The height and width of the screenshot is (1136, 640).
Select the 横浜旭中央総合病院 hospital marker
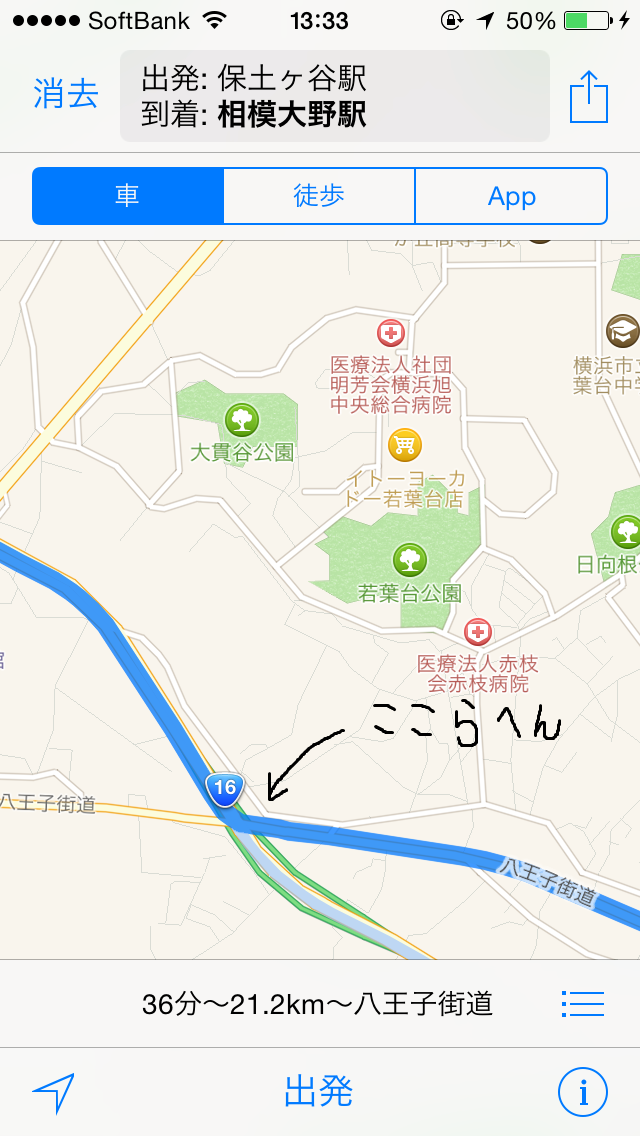pos(390,333)
